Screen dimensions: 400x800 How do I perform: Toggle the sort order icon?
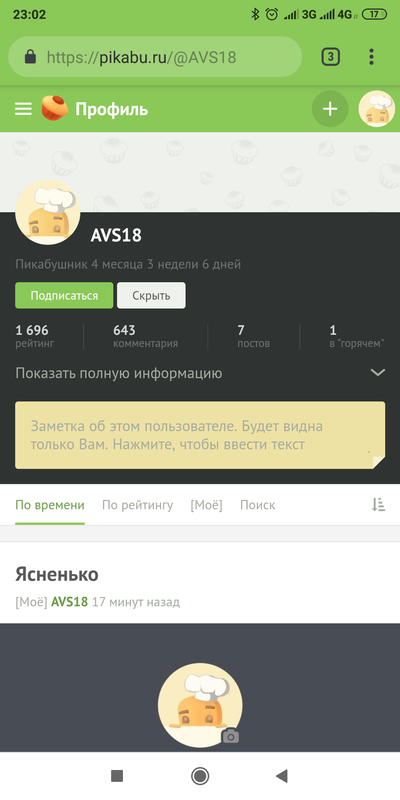pos(378,505)
